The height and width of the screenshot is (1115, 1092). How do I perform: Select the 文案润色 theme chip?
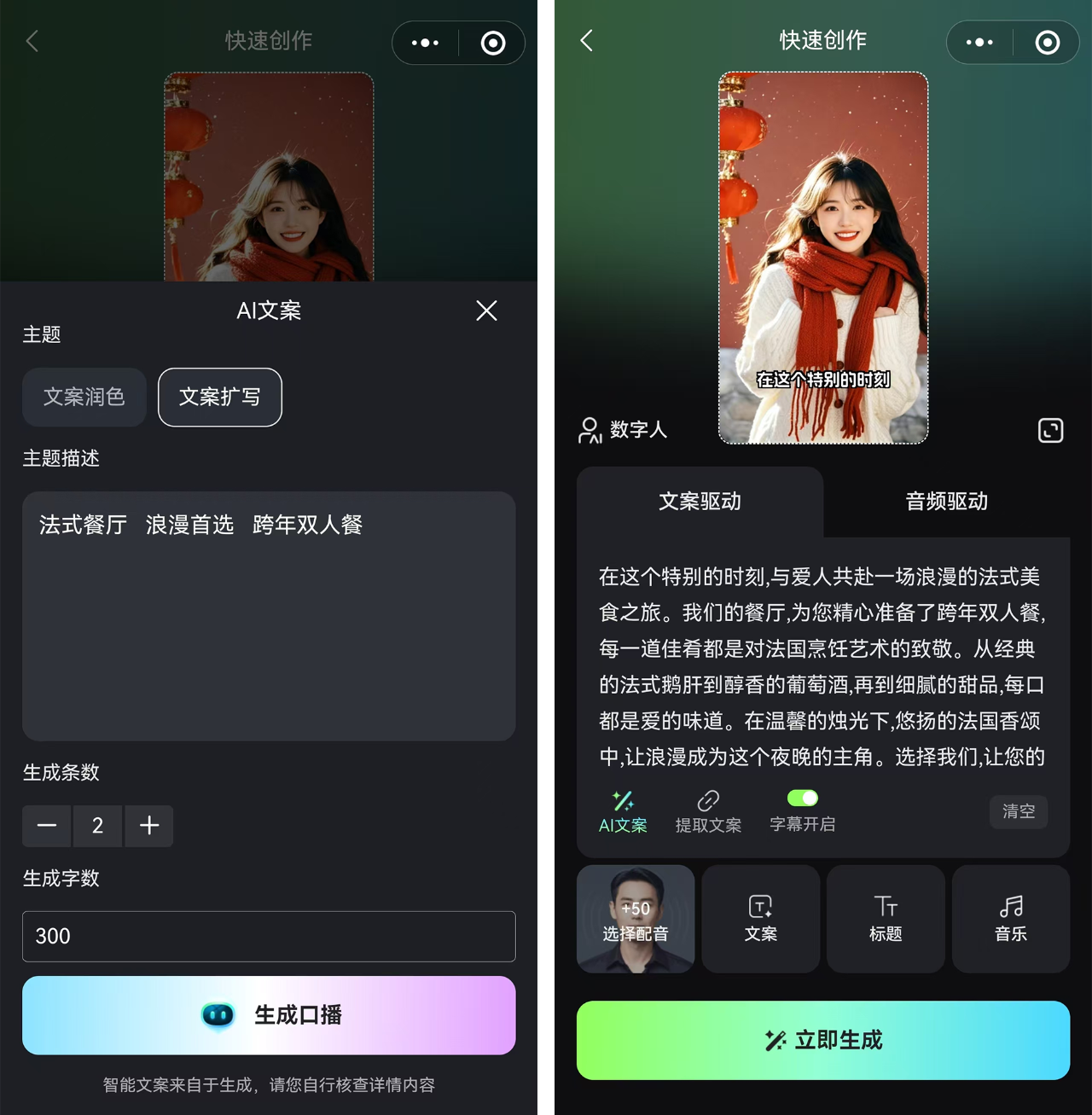point(84,397)
